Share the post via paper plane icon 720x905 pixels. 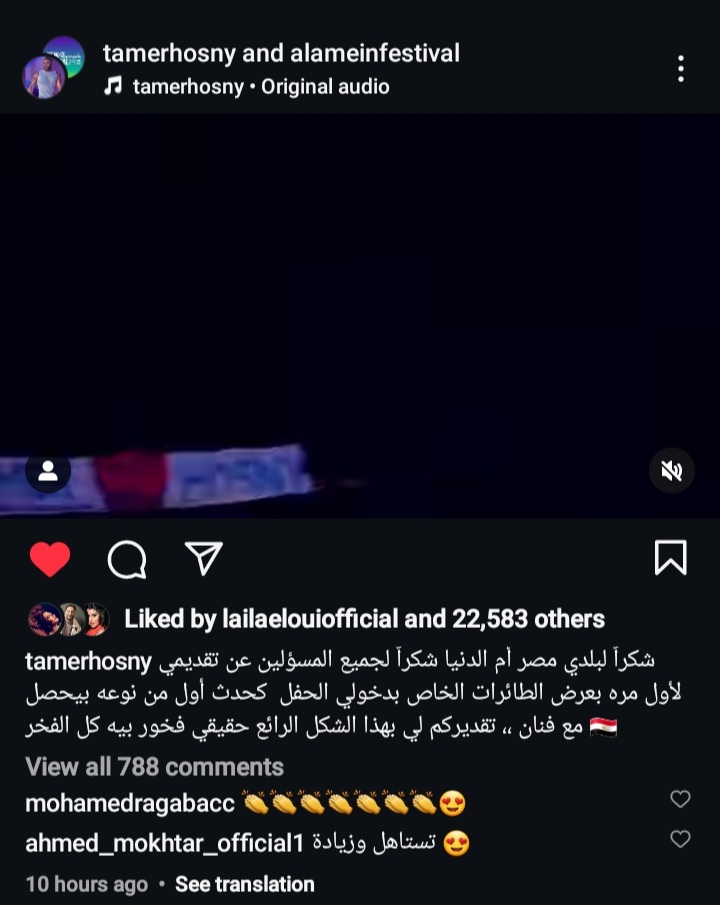(x=203, y=558)
